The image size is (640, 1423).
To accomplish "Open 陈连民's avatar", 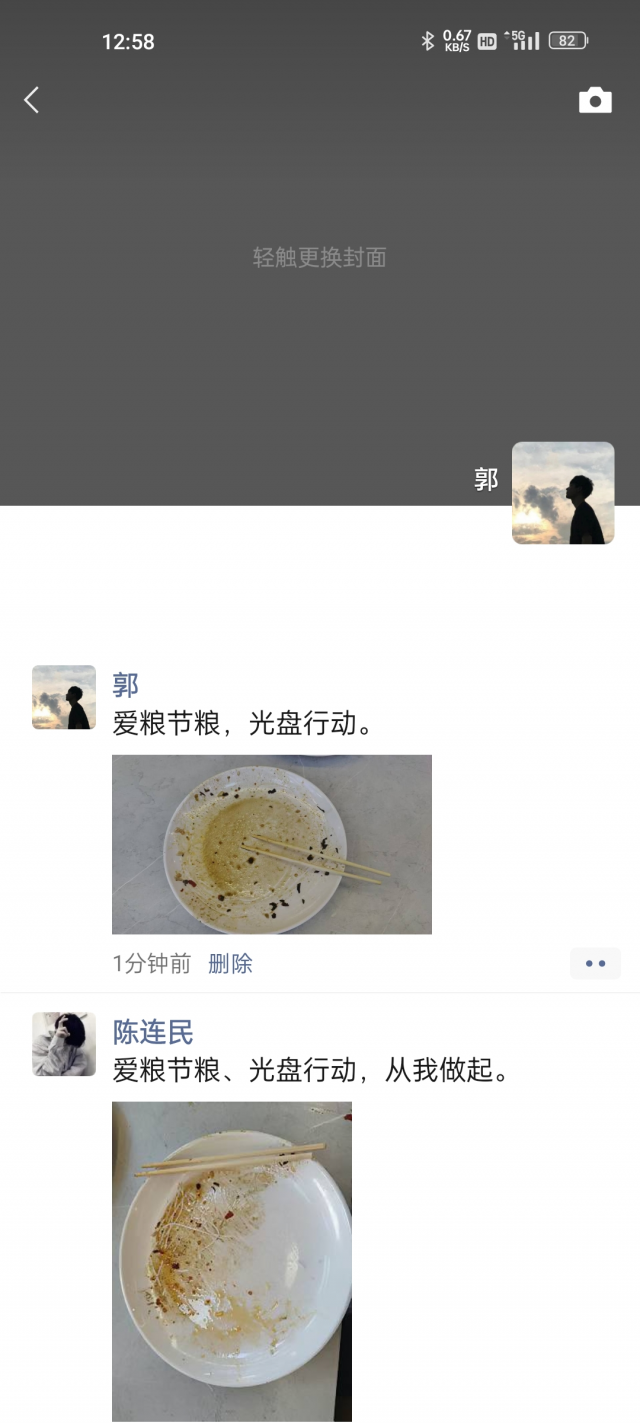I will click(64, 1044).
